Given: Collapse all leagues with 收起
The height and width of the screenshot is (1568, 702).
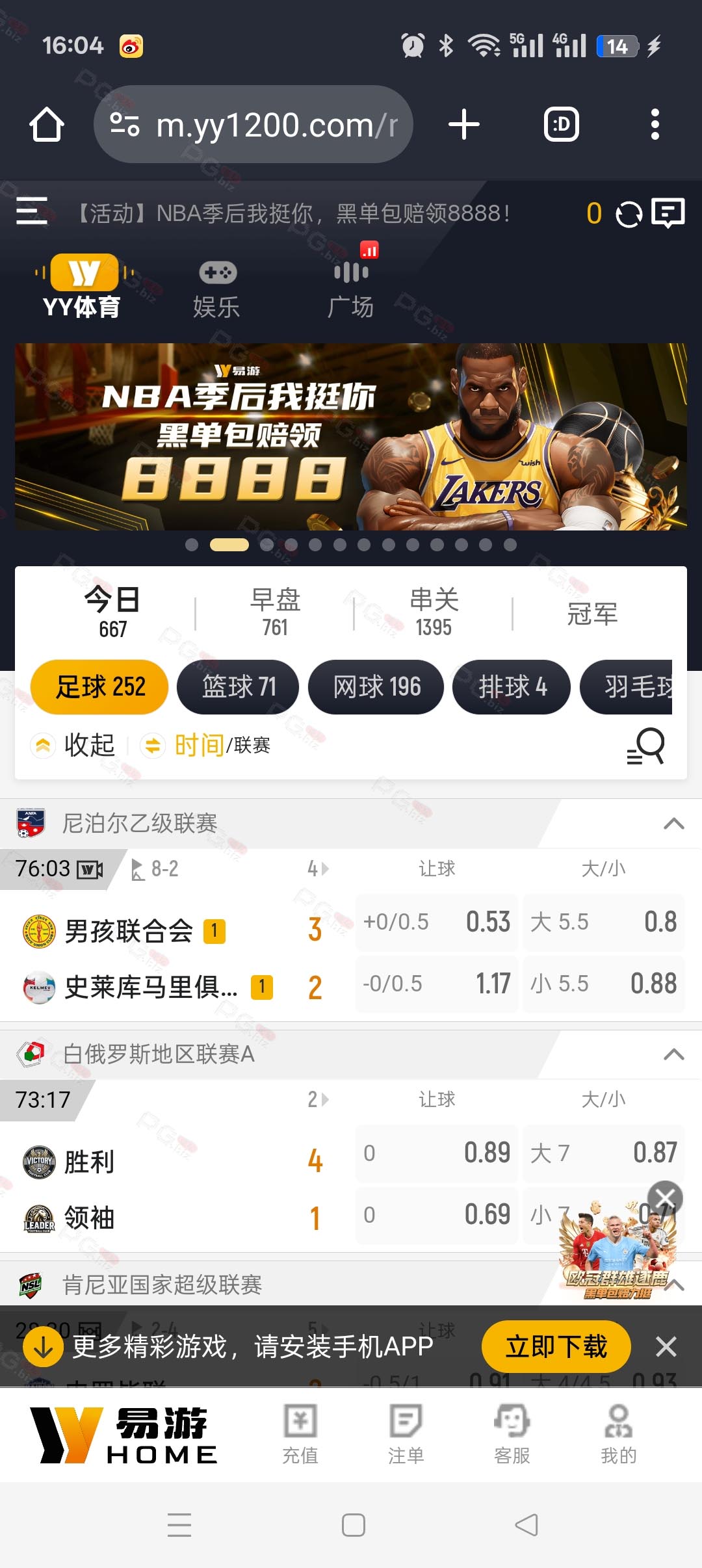Looking at the screenshot, I should point(73,745).
